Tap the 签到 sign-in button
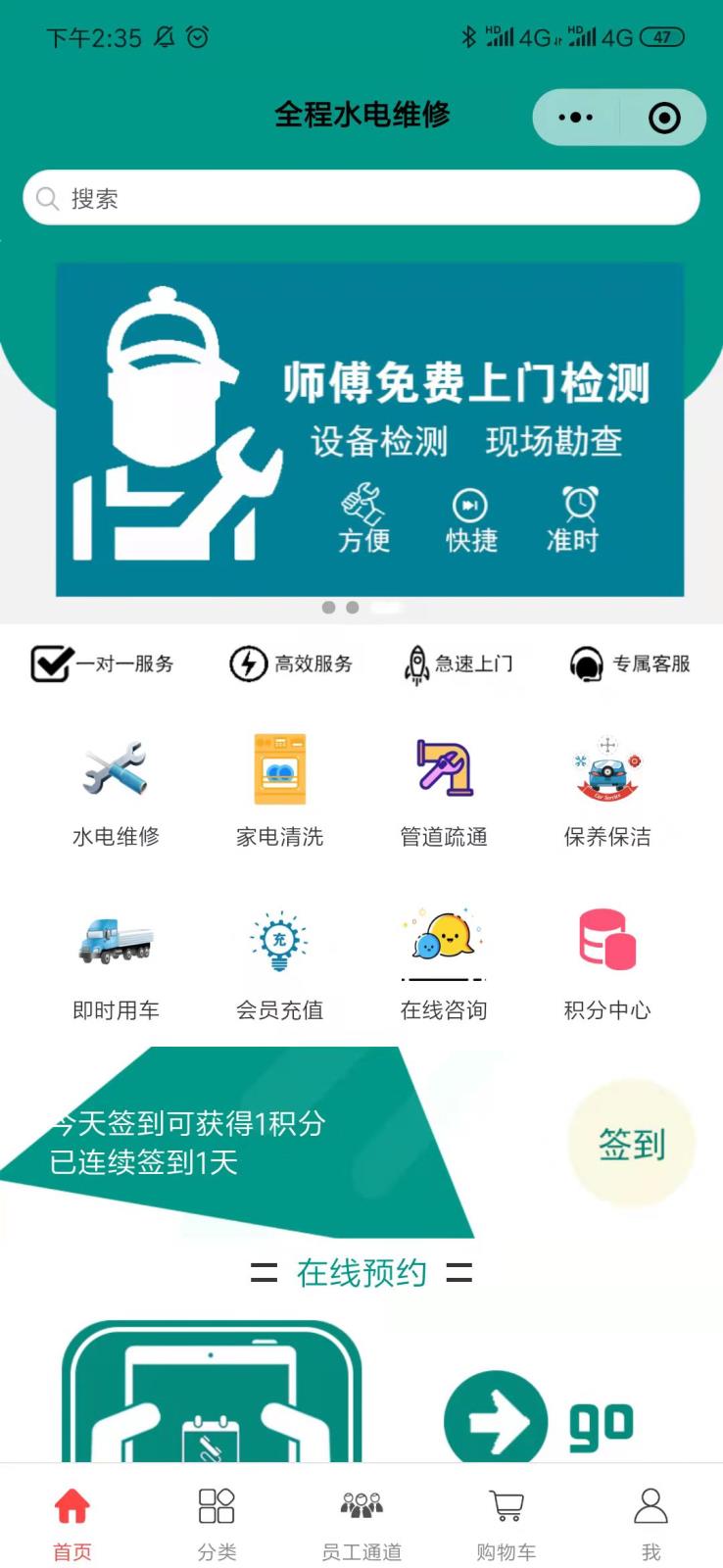This screenshot has height=1568, width=723. coord(631,1144)
